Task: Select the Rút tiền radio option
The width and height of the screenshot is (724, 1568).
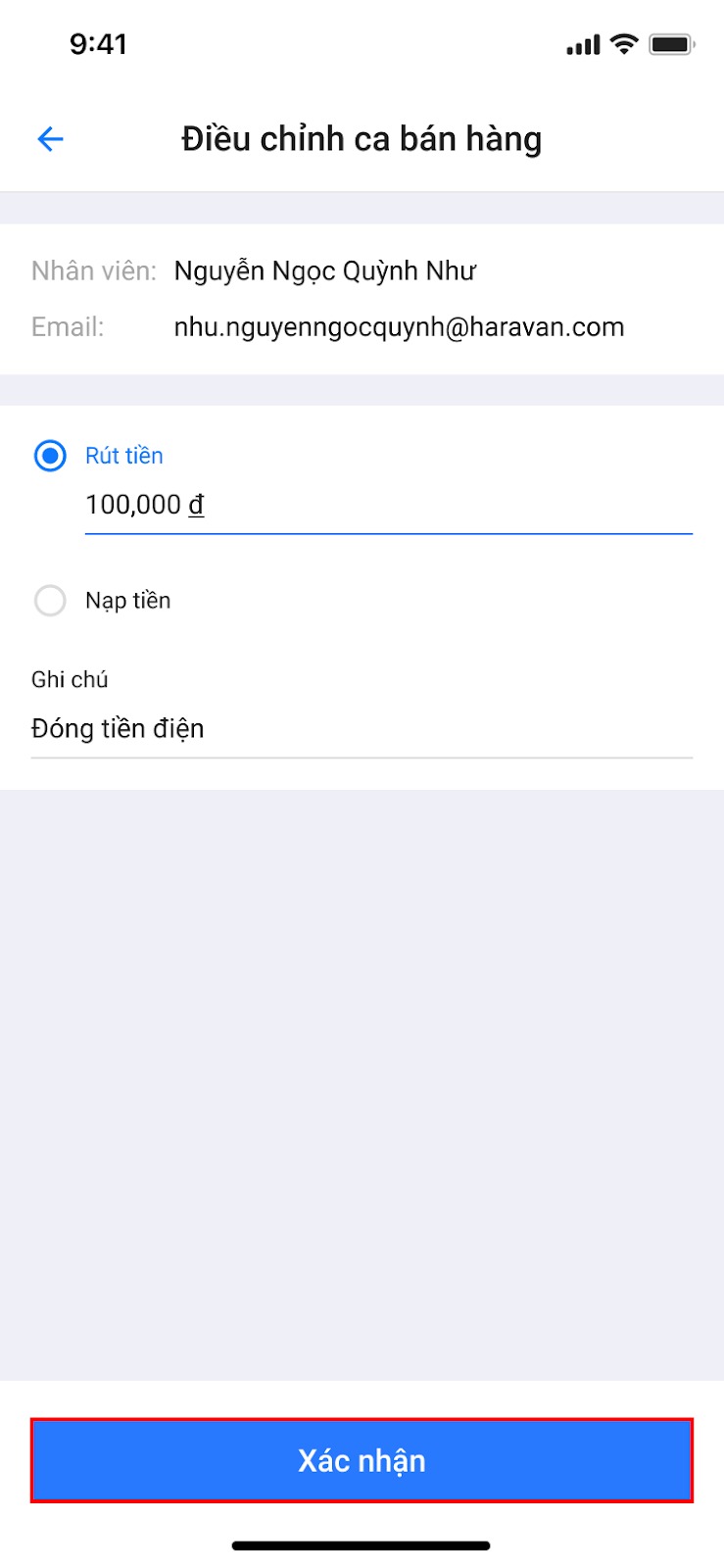Action: (50, 456)
